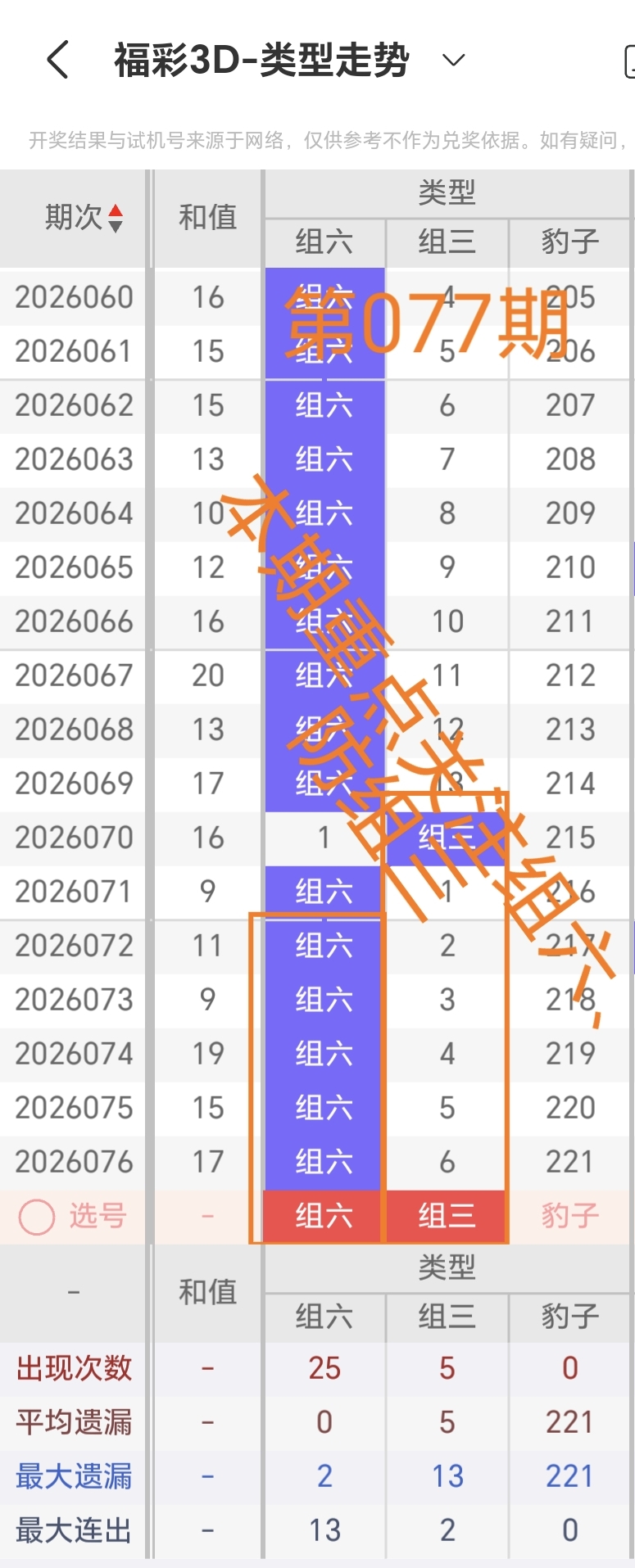The width and height of the screenshot is (635, 1568).
Task: Click the descending sort triangle beside 期次
Action: pyautogui.click(x=117, y=224)
